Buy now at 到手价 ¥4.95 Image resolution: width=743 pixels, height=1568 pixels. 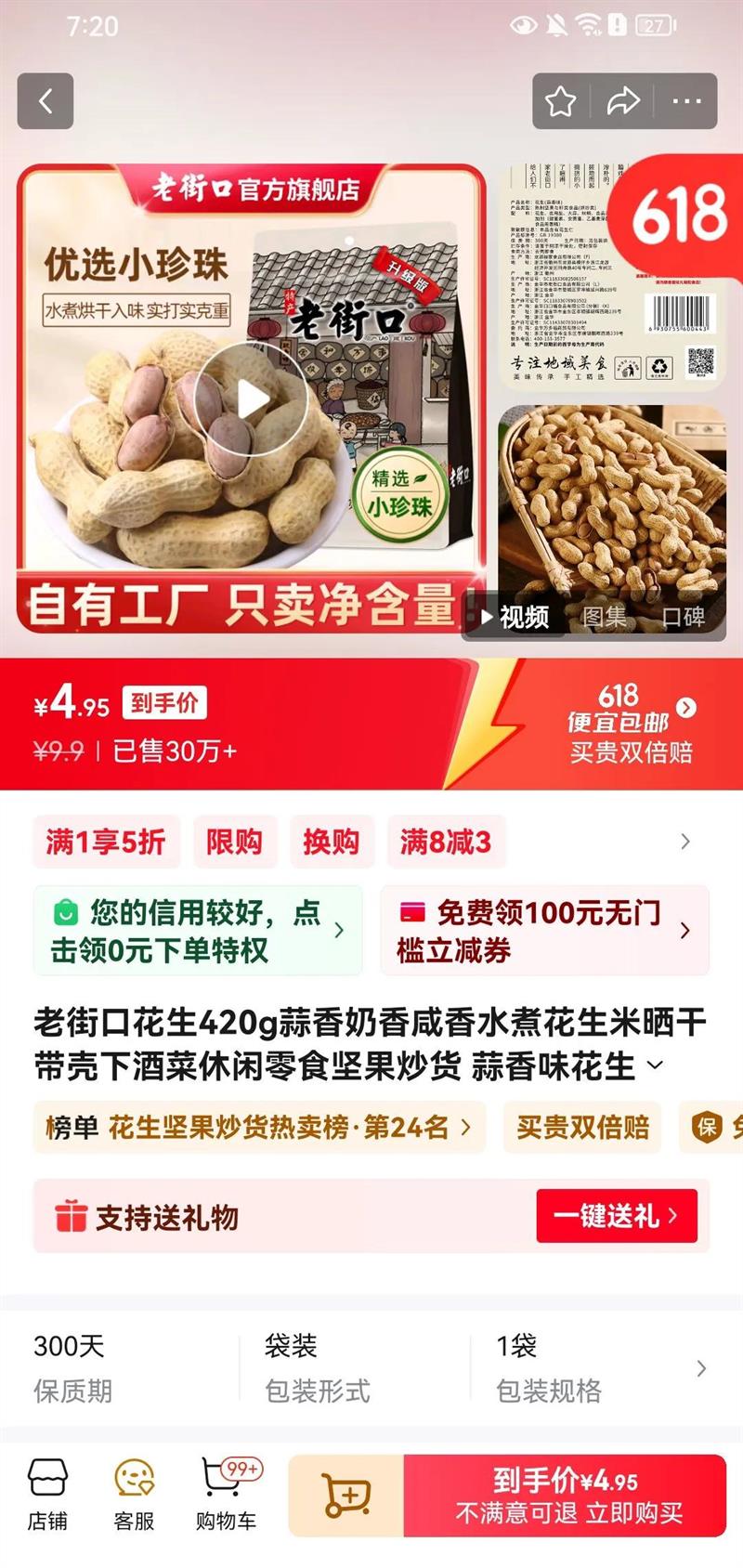(x=565, y=1495)
